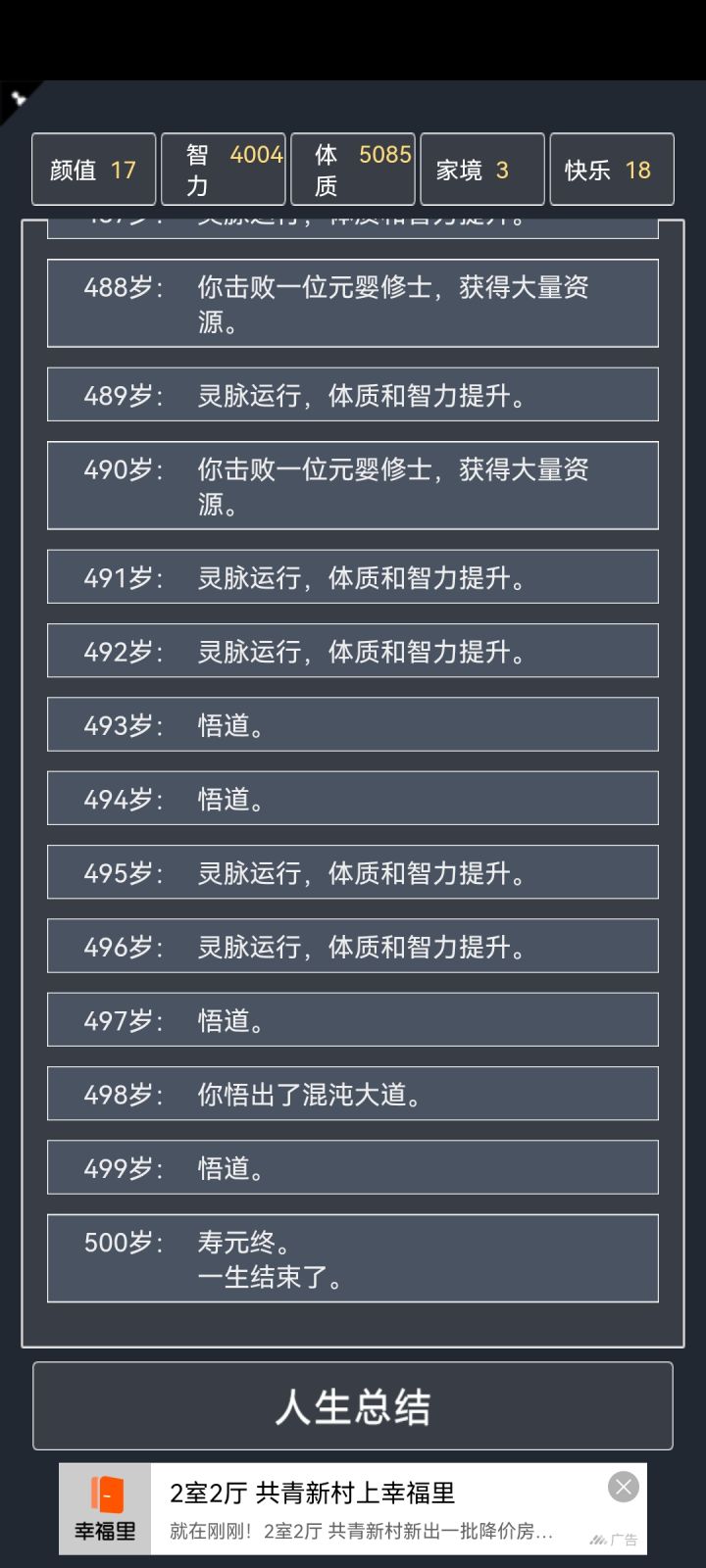Tap the 493岁 悟道 log entry
This screenshot has height=1568, width=706.
tap(353, 724)
